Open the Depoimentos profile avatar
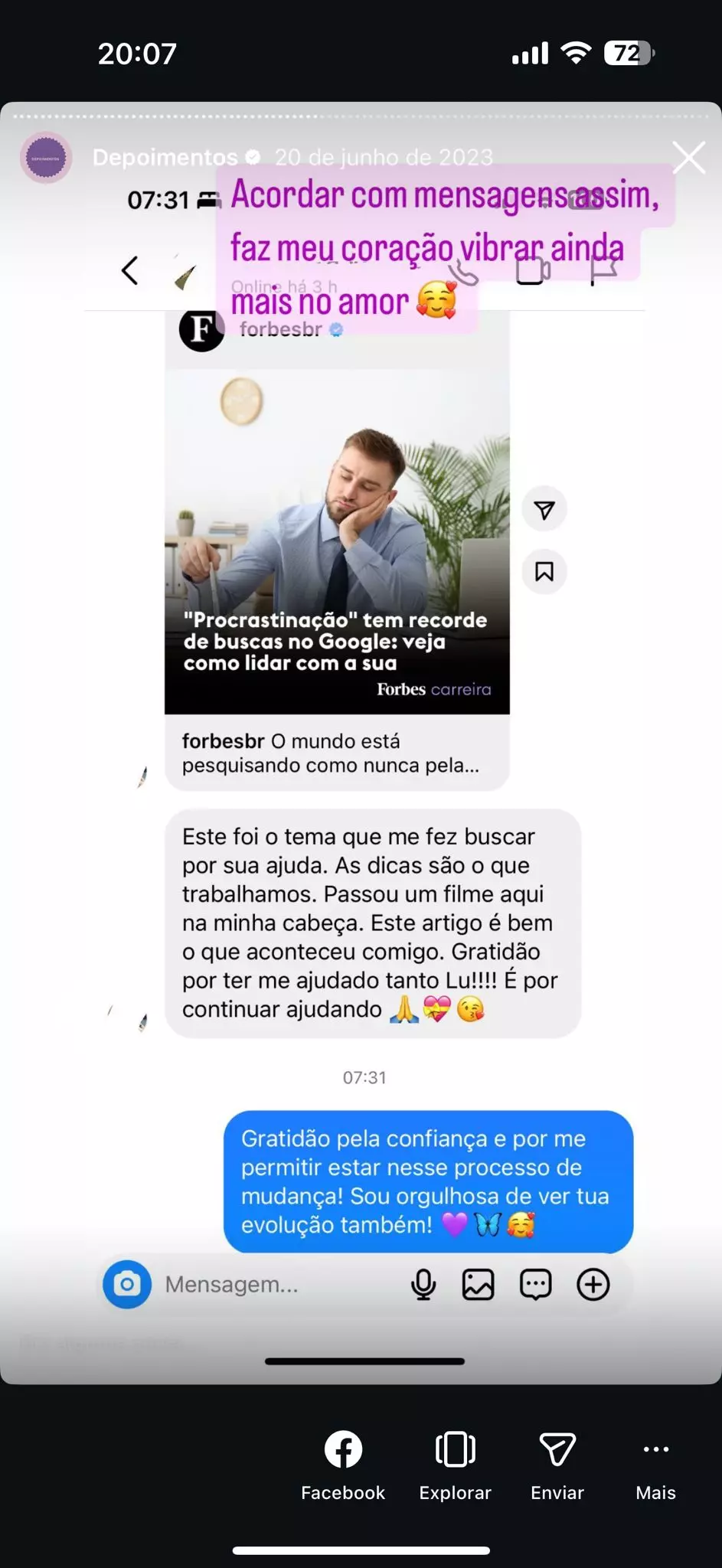The image size is (722, 1568). 46,158
